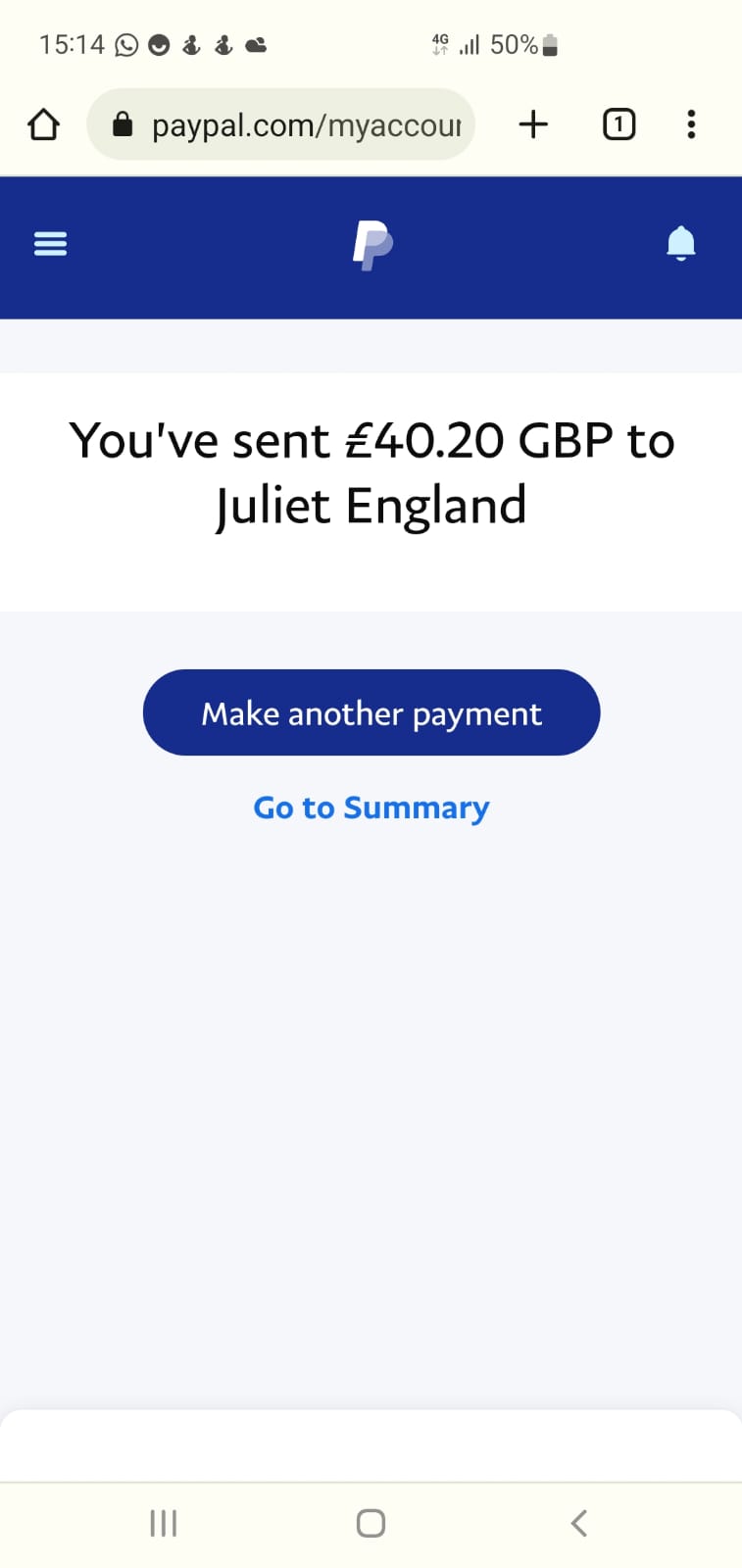The height and width of the screenshot is (1568, 742).
Task: Open the notifications bell
Action: (x=680, y=242)
